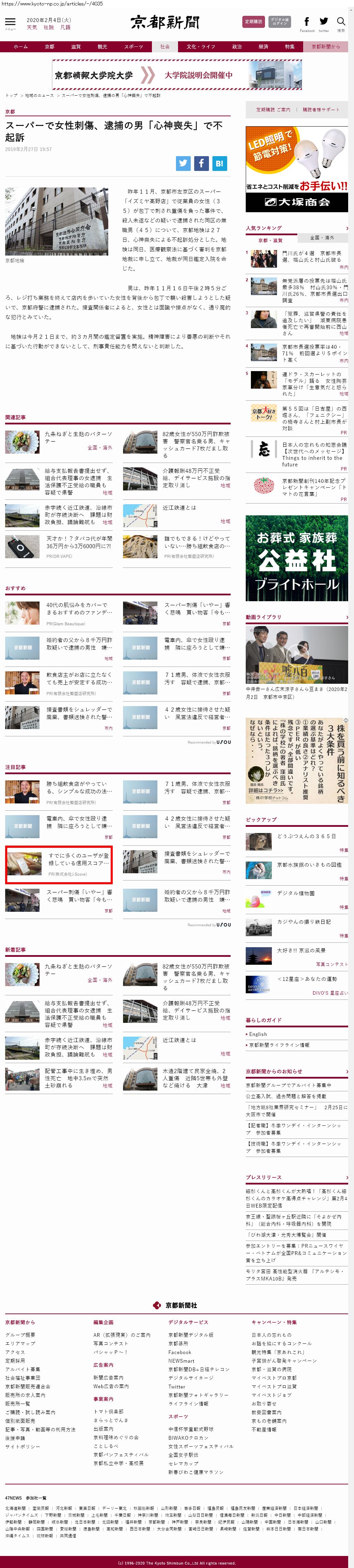Viewport: 354px width, 1568px height.
Task: Open the 経済 section tab
Action: [263, 46]
